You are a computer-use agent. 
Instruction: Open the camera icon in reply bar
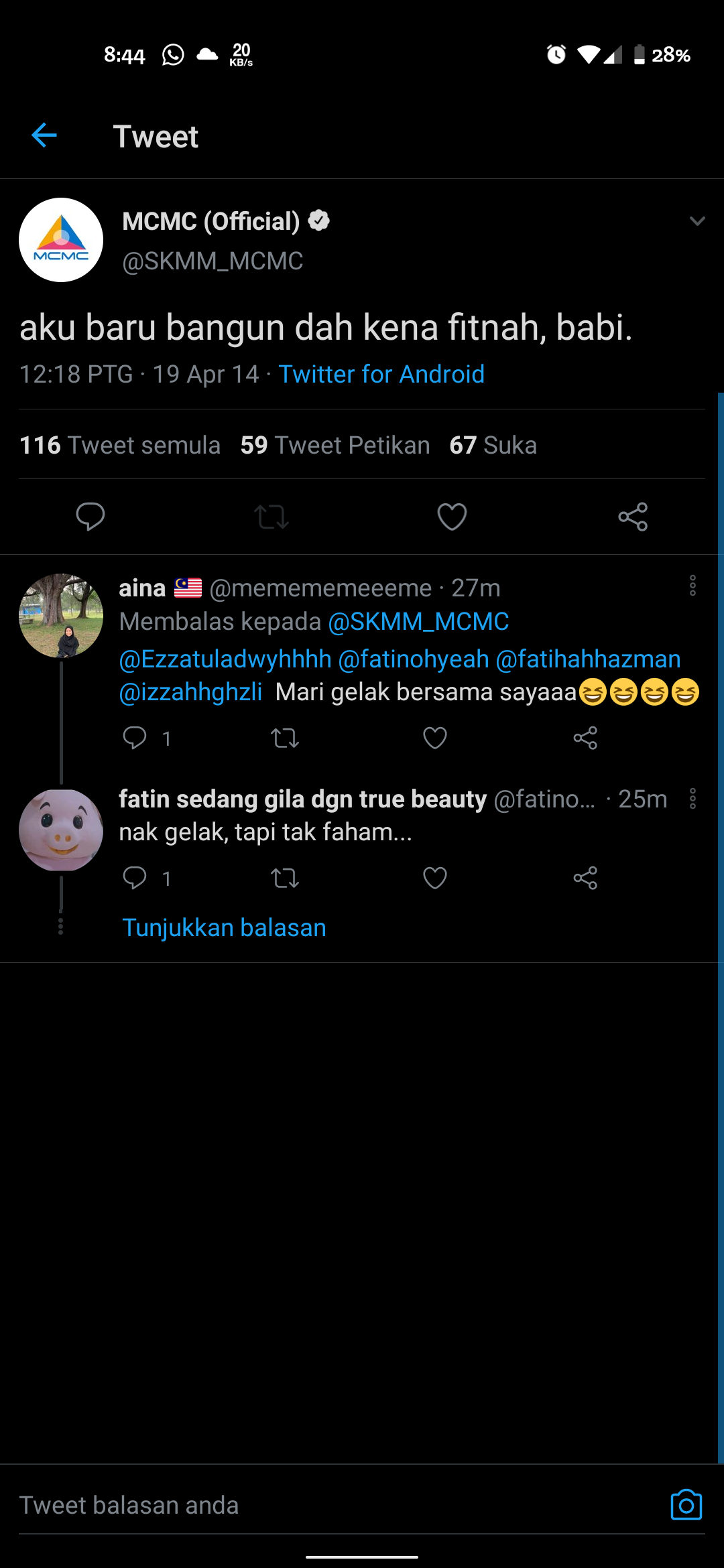(x=686, y=1505)
